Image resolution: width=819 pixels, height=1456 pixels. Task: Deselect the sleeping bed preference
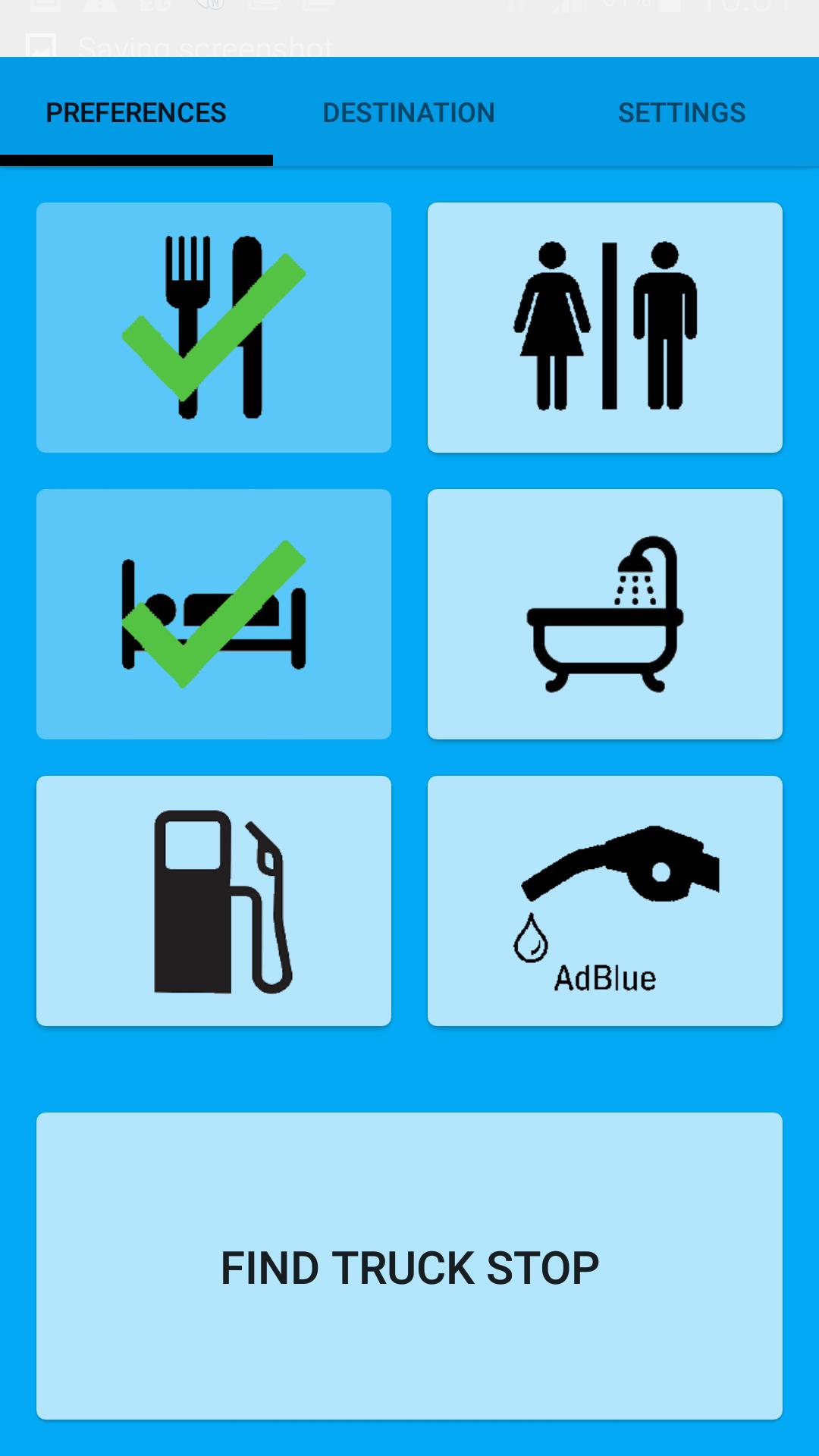pyautogui.click(x=214, y=614)
